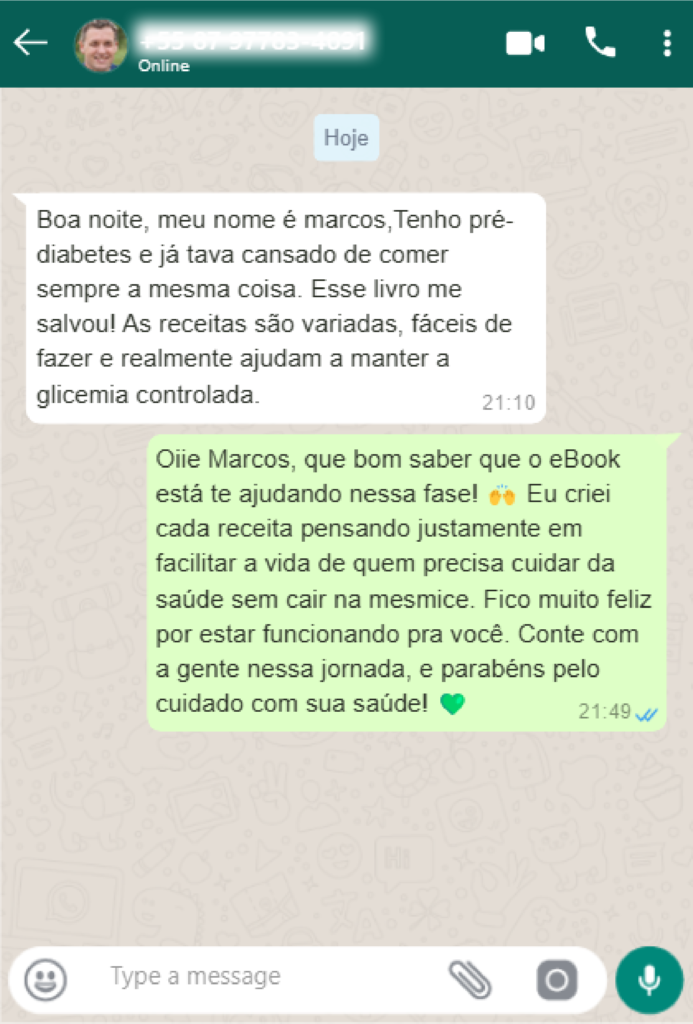The height and width of the screenshot is (1024, 693).
Task: Start a voice call with this contact
Action: pyautogui.click(x=600, y=43)
